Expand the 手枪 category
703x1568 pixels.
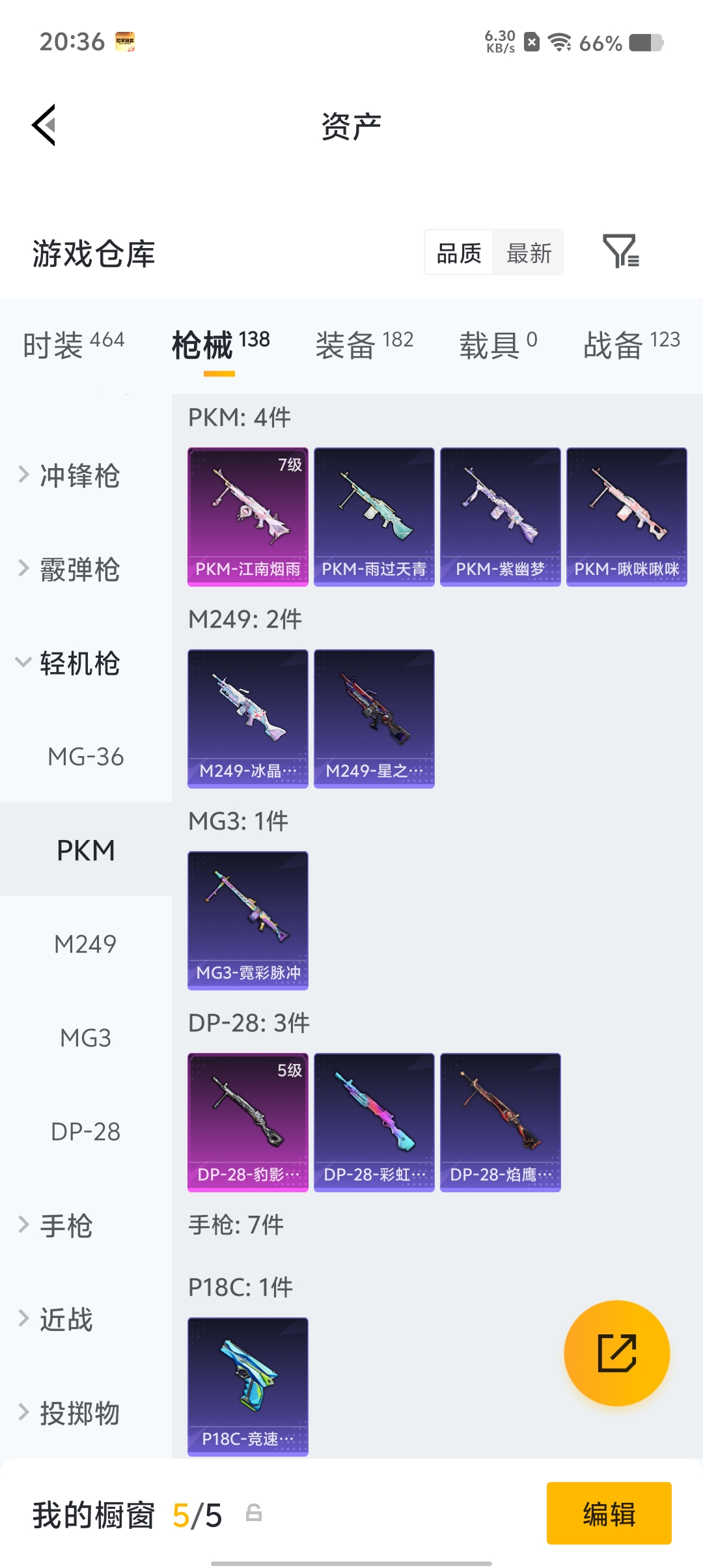pos(68,1225)
